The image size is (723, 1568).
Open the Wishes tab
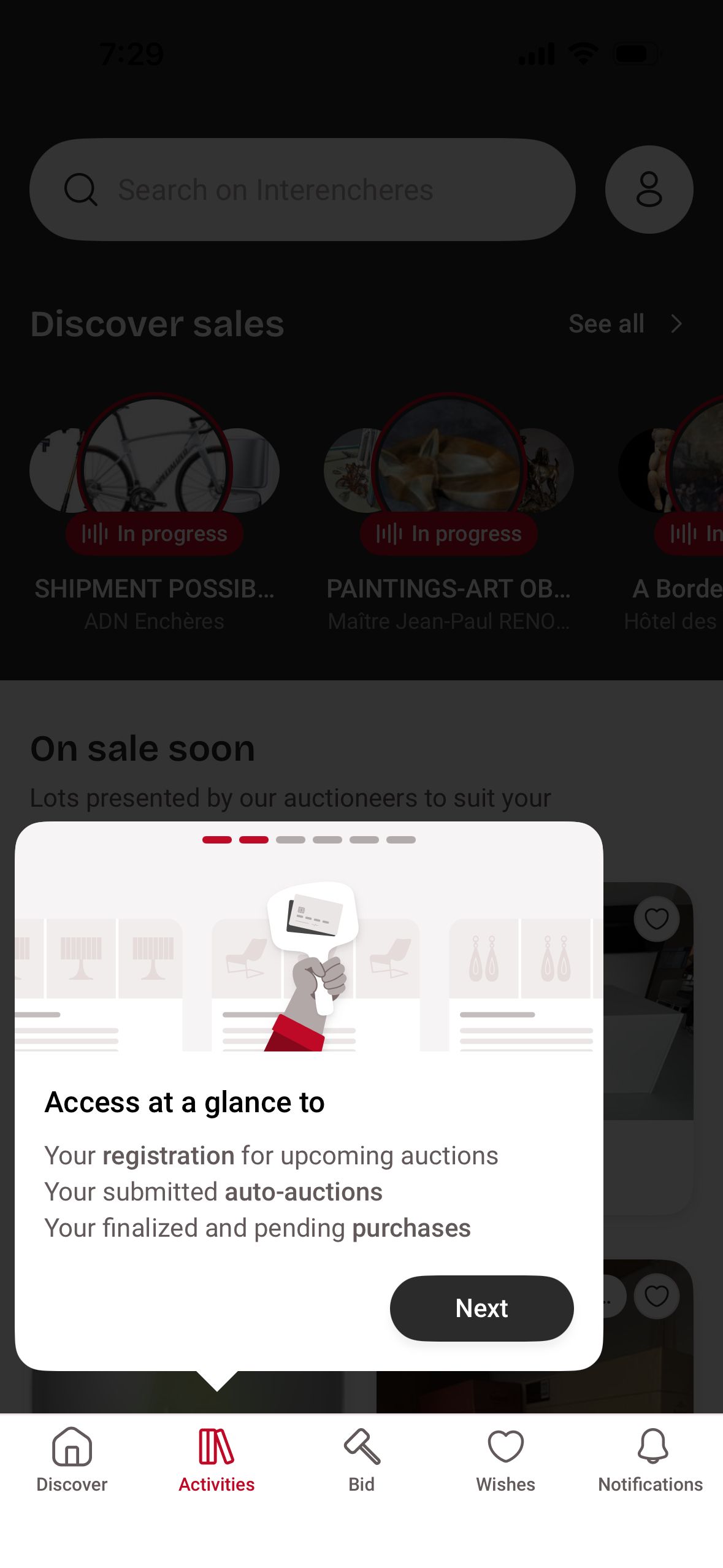506,1460
